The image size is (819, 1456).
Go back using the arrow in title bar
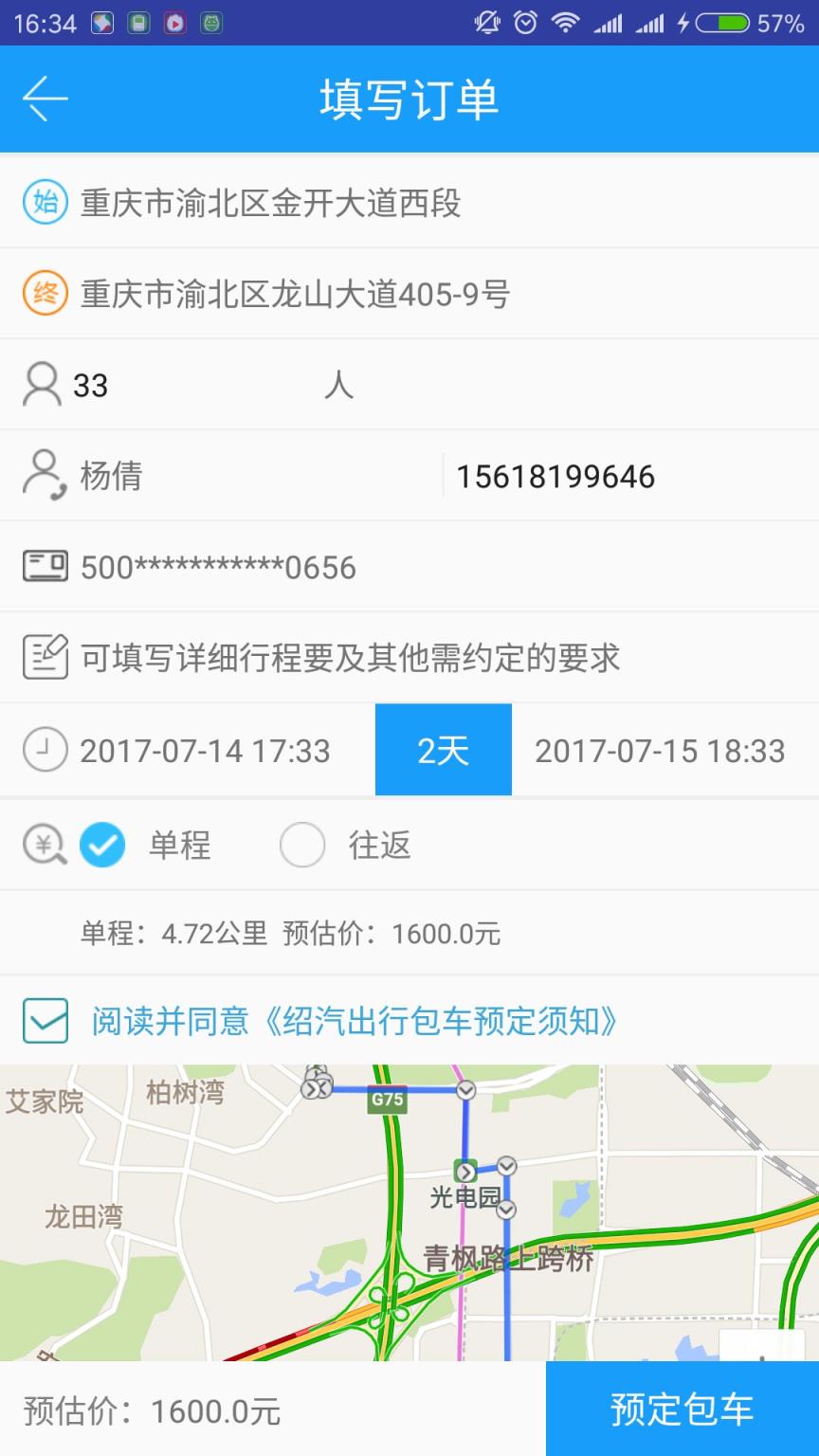tap(44, 99)
